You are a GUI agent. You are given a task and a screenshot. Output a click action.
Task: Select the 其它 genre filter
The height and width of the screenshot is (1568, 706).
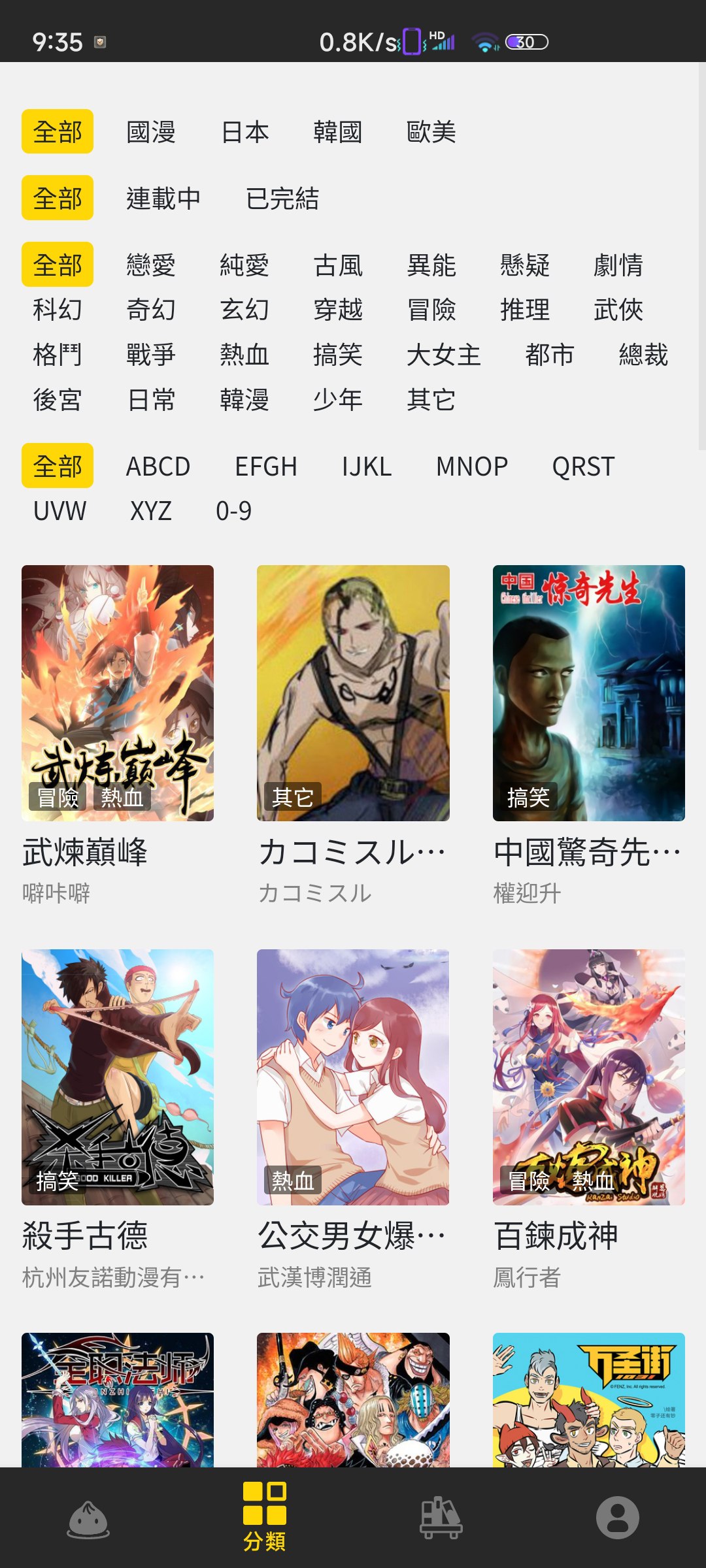click(x=431, y=399)
